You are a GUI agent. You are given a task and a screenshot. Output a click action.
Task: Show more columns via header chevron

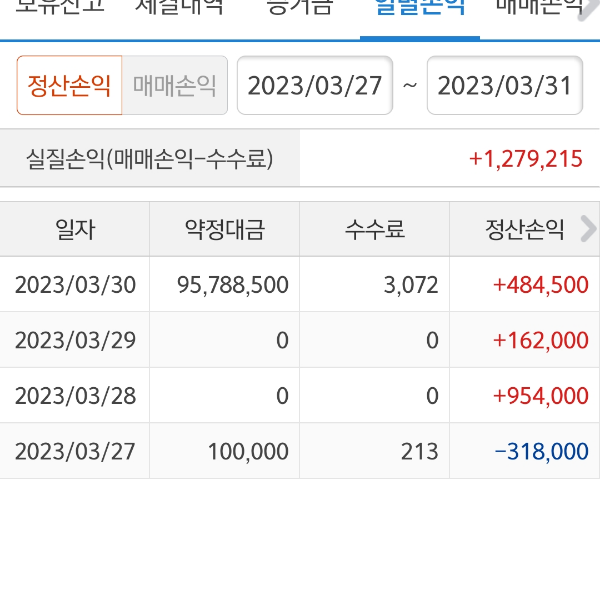tap(588, 229)
